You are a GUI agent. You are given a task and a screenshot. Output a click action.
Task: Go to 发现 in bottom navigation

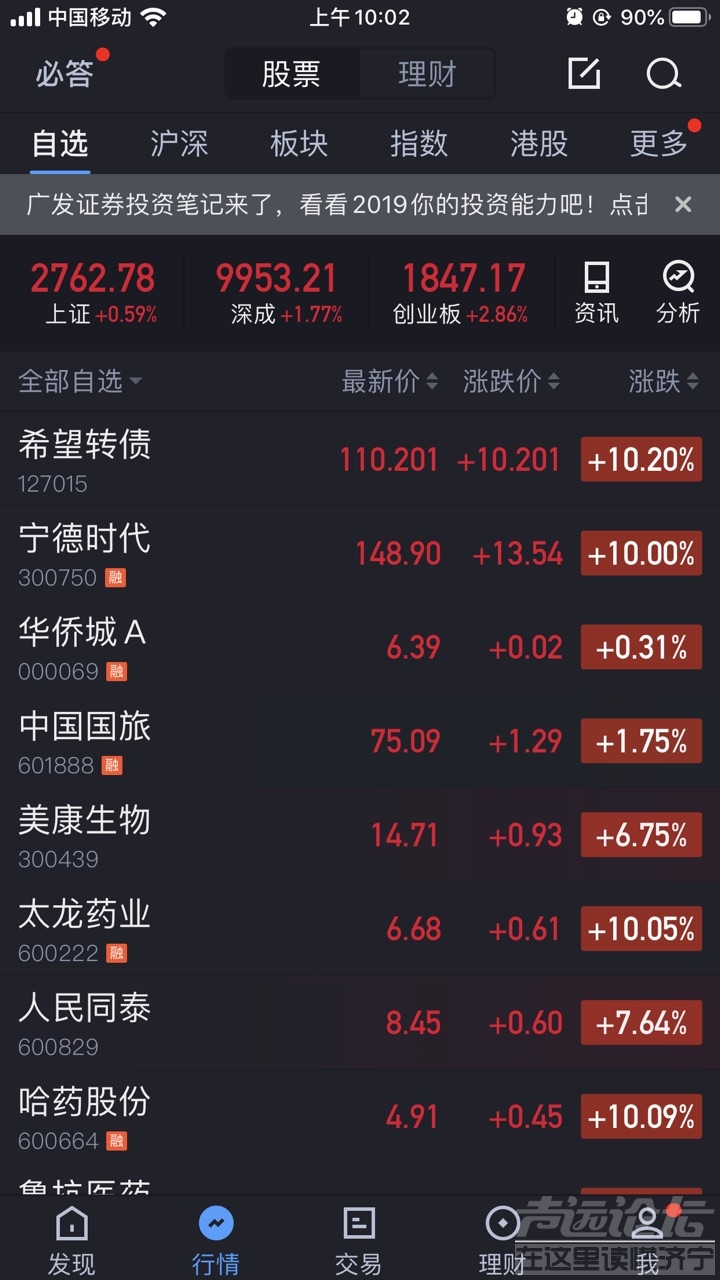(x=72, y=1240)
